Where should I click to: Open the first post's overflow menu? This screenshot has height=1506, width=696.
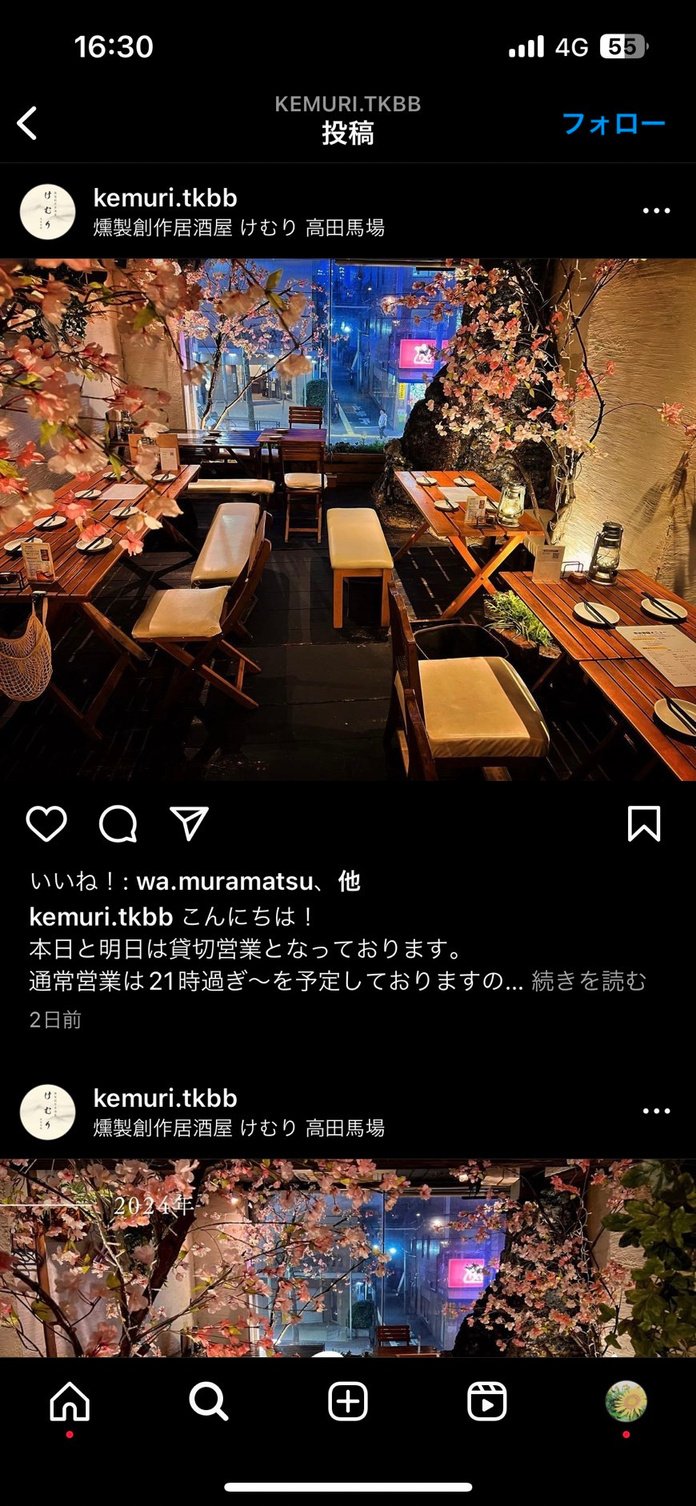[656, 211]
